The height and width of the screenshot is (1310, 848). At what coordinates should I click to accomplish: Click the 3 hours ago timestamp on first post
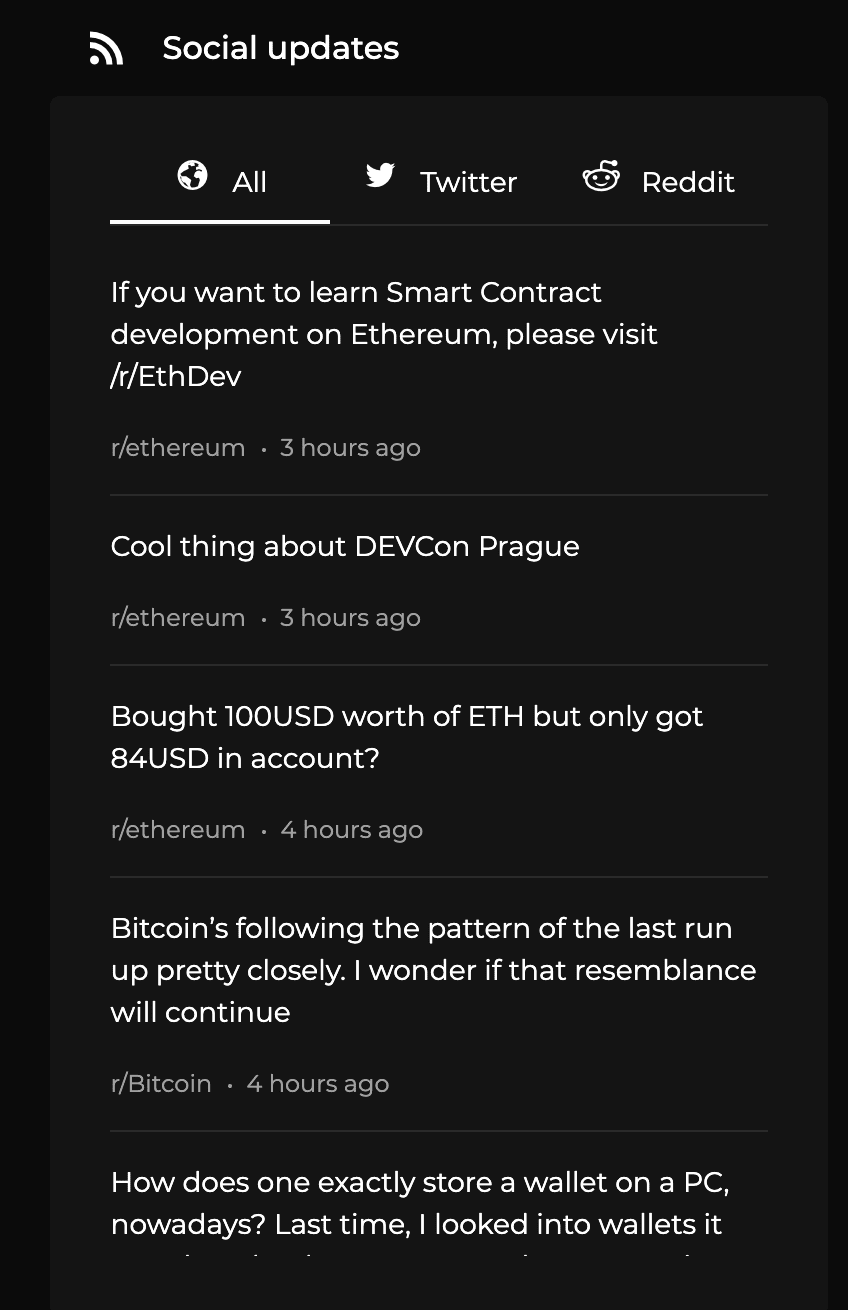click(350, 447)
